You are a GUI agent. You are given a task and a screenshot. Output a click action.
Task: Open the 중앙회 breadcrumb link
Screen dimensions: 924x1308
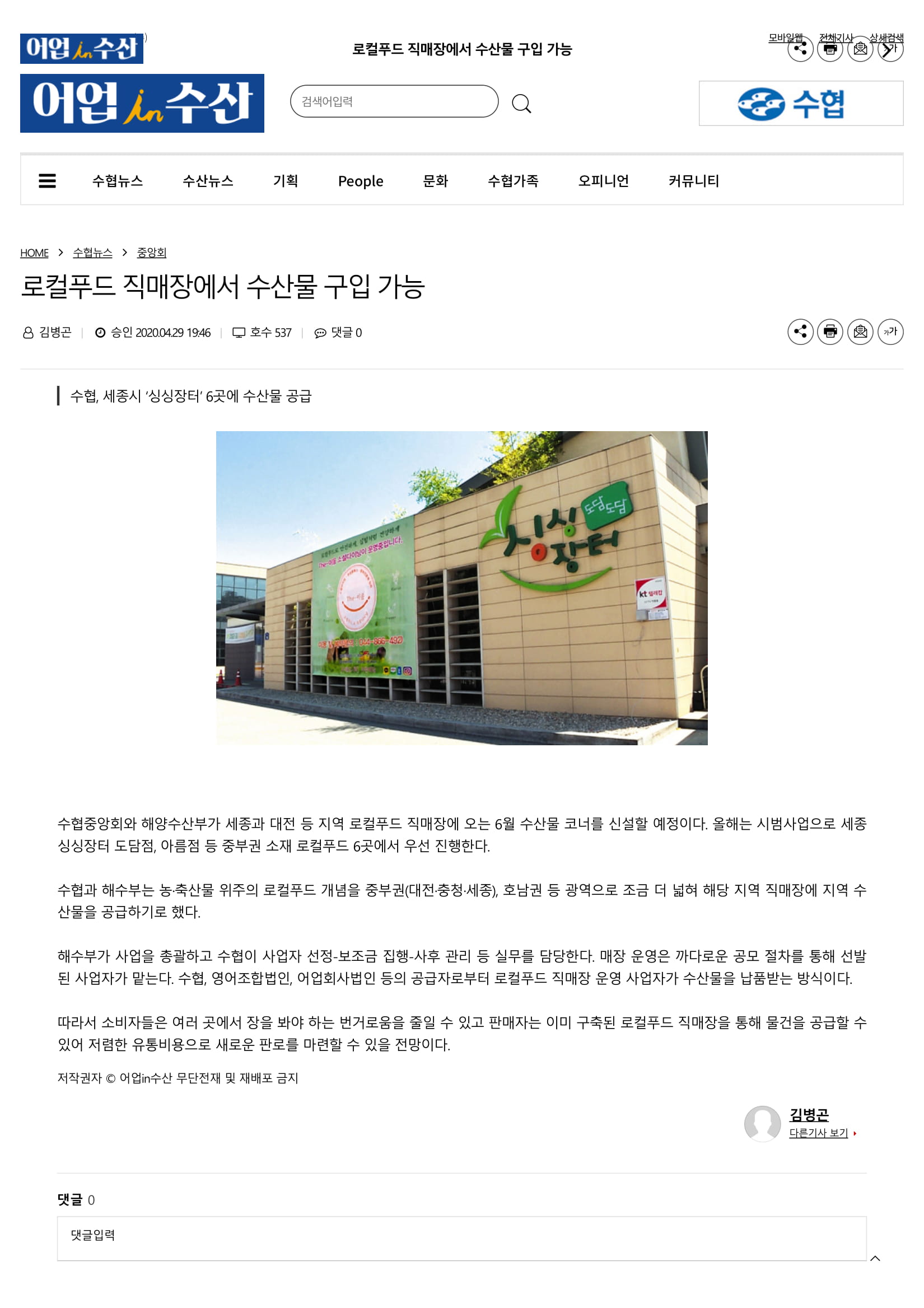pyautogui.click(x=152, y=253)
